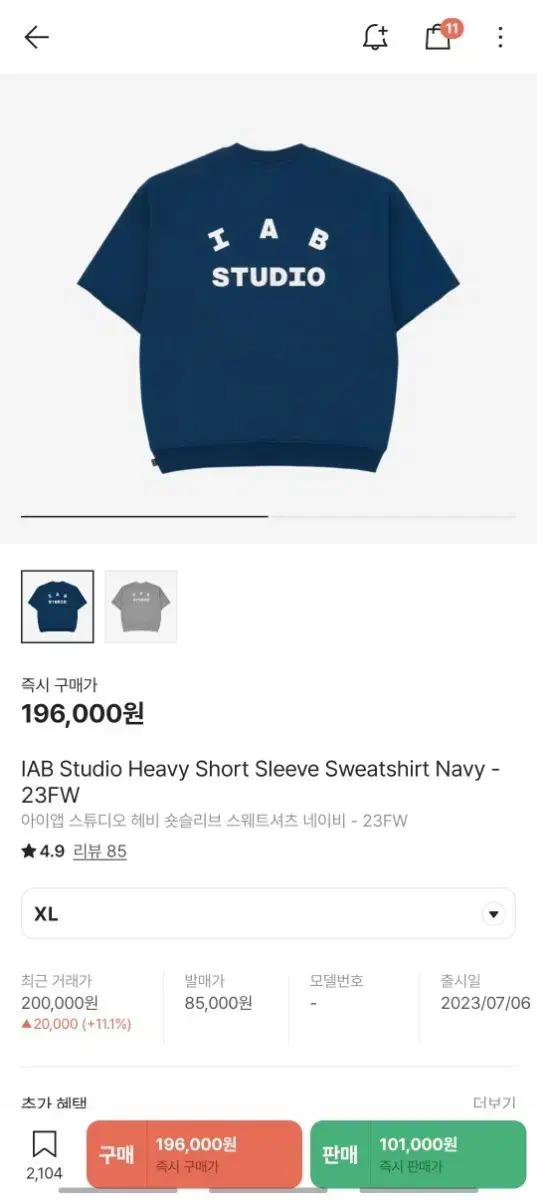Select the gray sweatshirt thumbnail
537x1200 pixels.
(141, 606)
